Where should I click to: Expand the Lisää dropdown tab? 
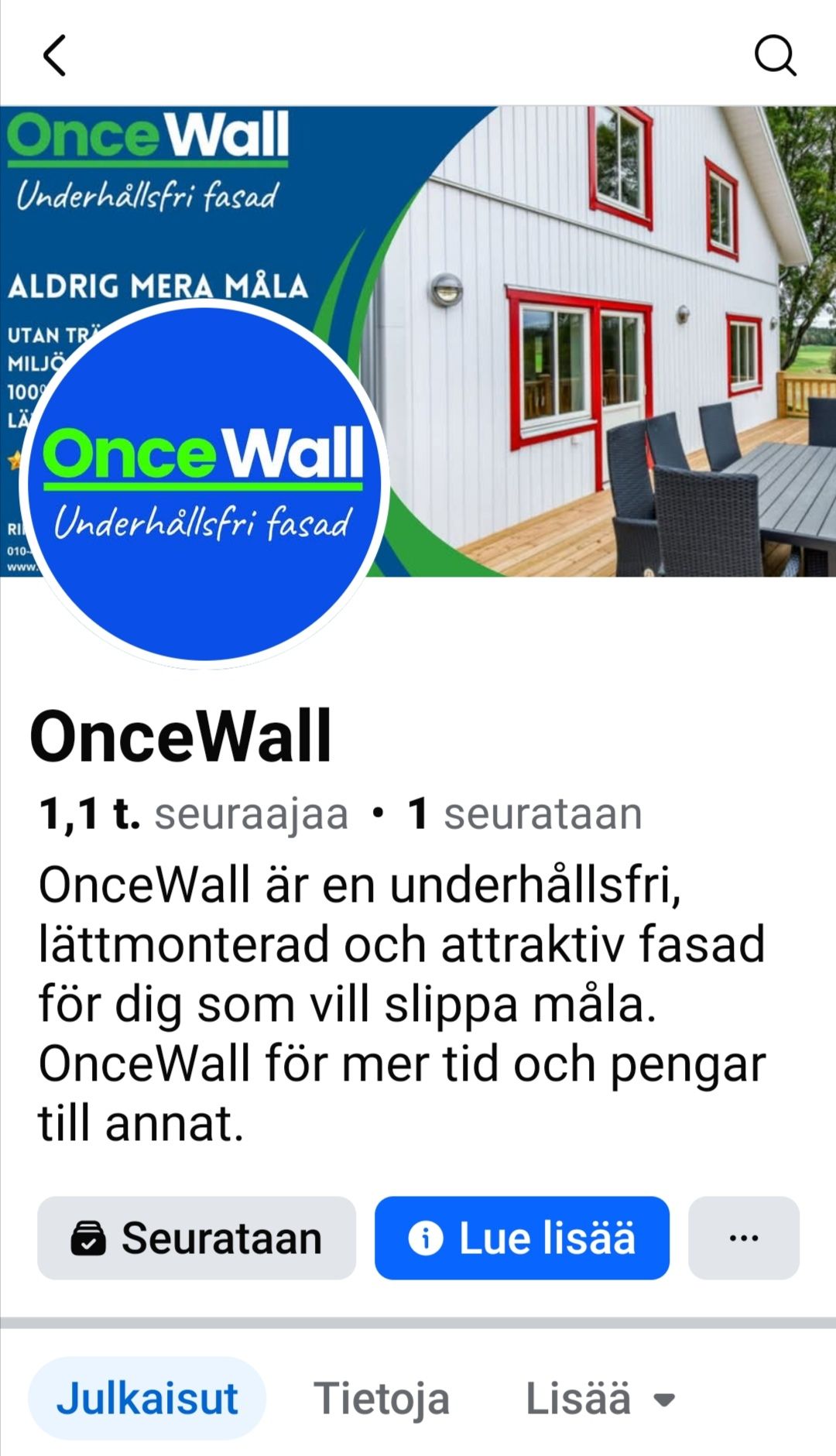(601, 1399)
